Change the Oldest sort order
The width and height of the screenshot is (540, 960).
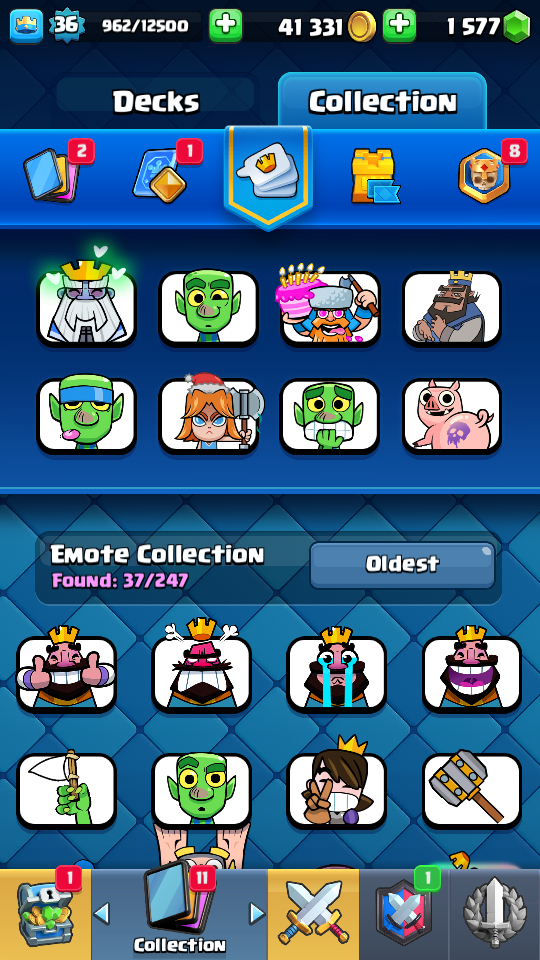[x=402, y=564]
